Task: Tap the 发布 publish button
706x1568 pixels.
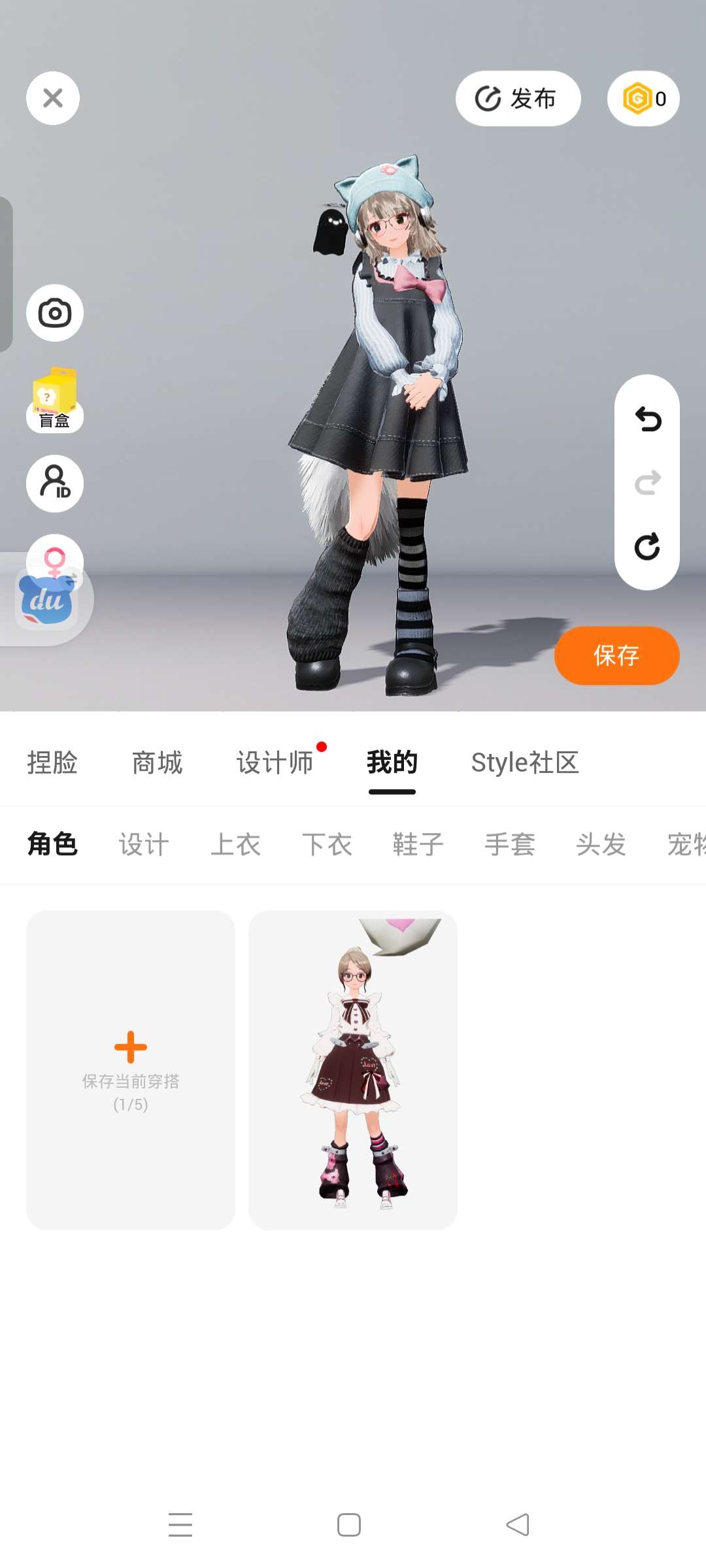Action: pyautogui.click(x=518, y=99)
